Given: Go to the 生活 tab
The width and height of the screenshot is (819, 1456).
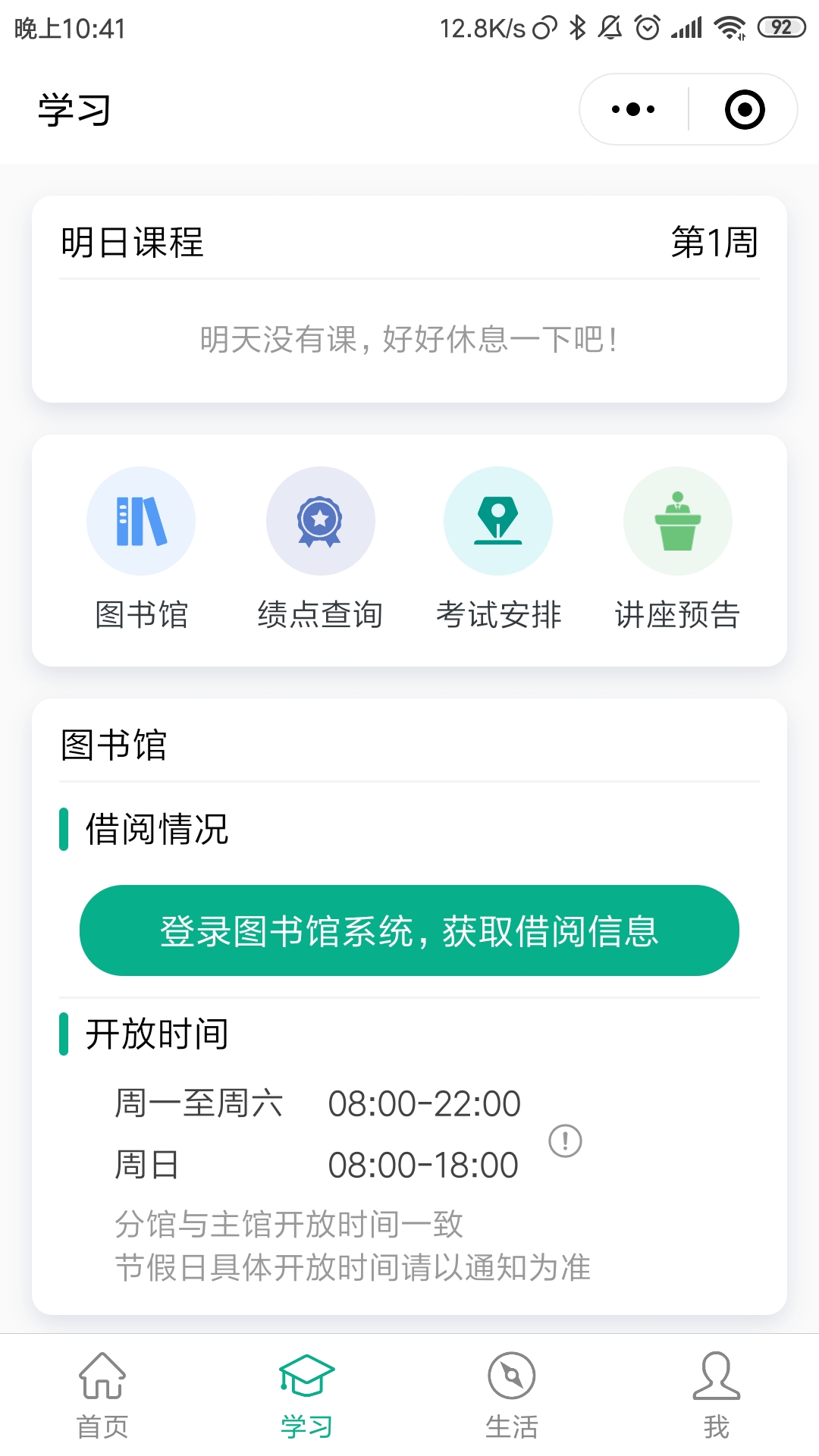Looking at the screenshot, I should (512, 1395).
